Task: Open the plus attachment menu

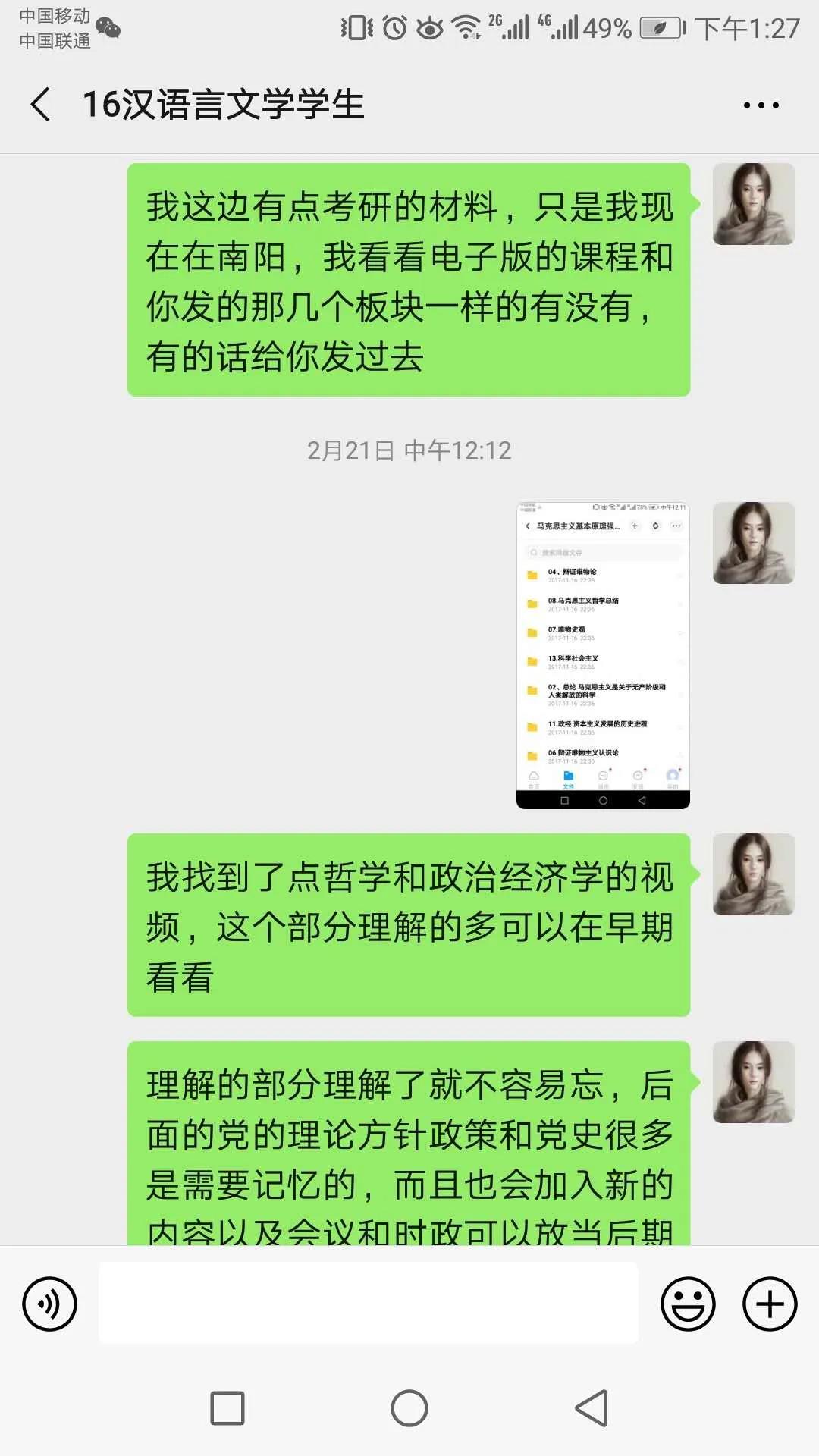Action: point(769,1304)
